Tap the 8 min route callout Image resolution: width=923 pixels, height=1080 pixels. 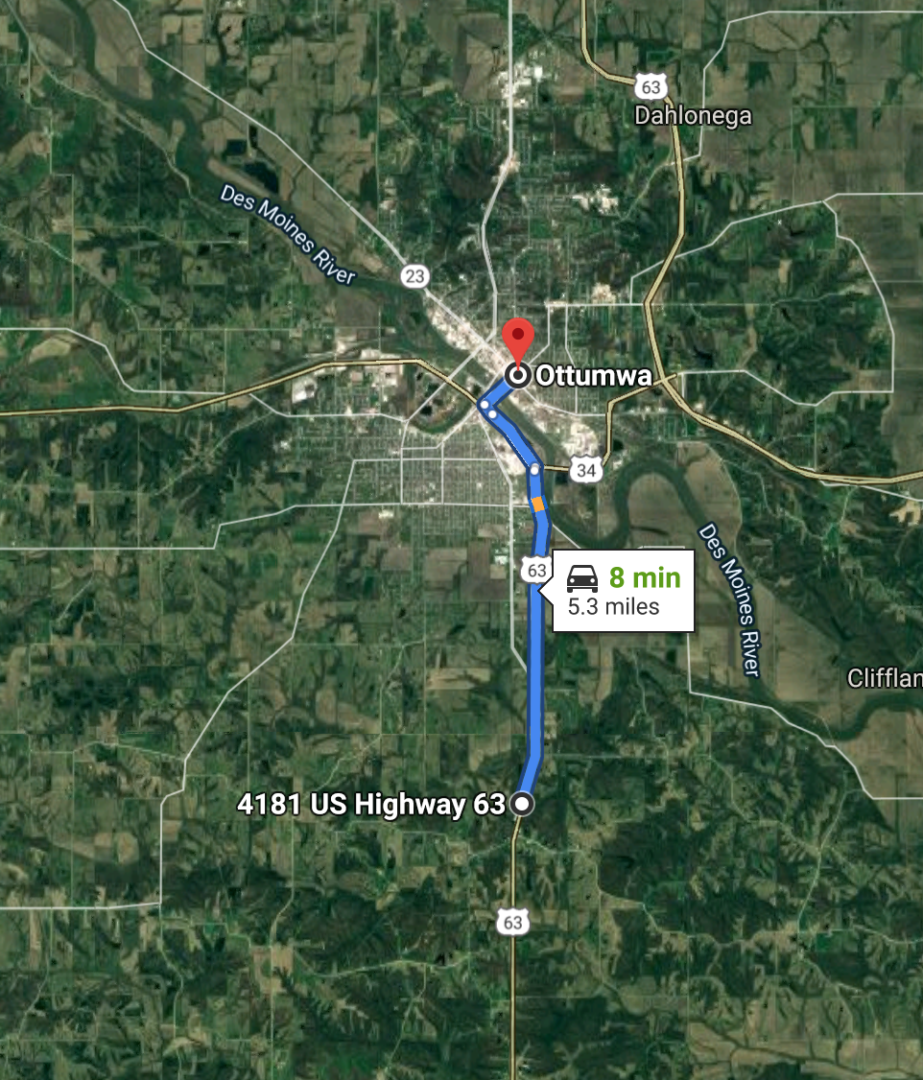(x=622, y=590)
